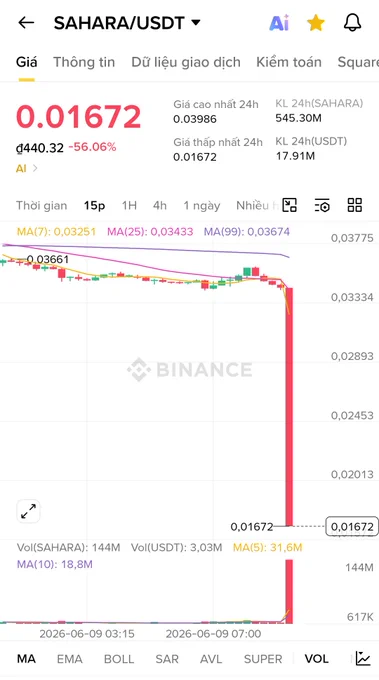Select the 1H timeframe
The image size is (379, 680).
129,205
